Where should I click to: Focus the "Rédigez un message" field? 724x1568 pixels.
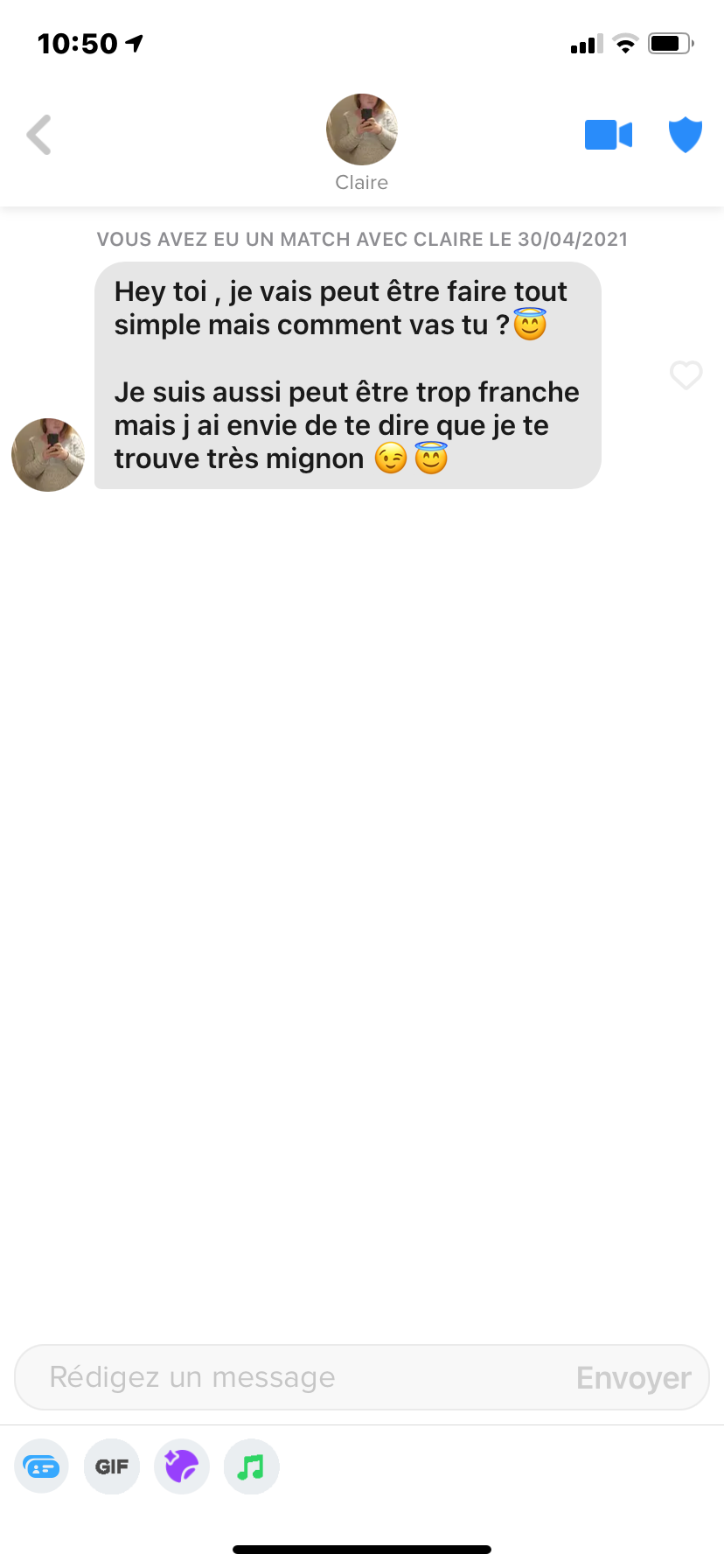362,1377
